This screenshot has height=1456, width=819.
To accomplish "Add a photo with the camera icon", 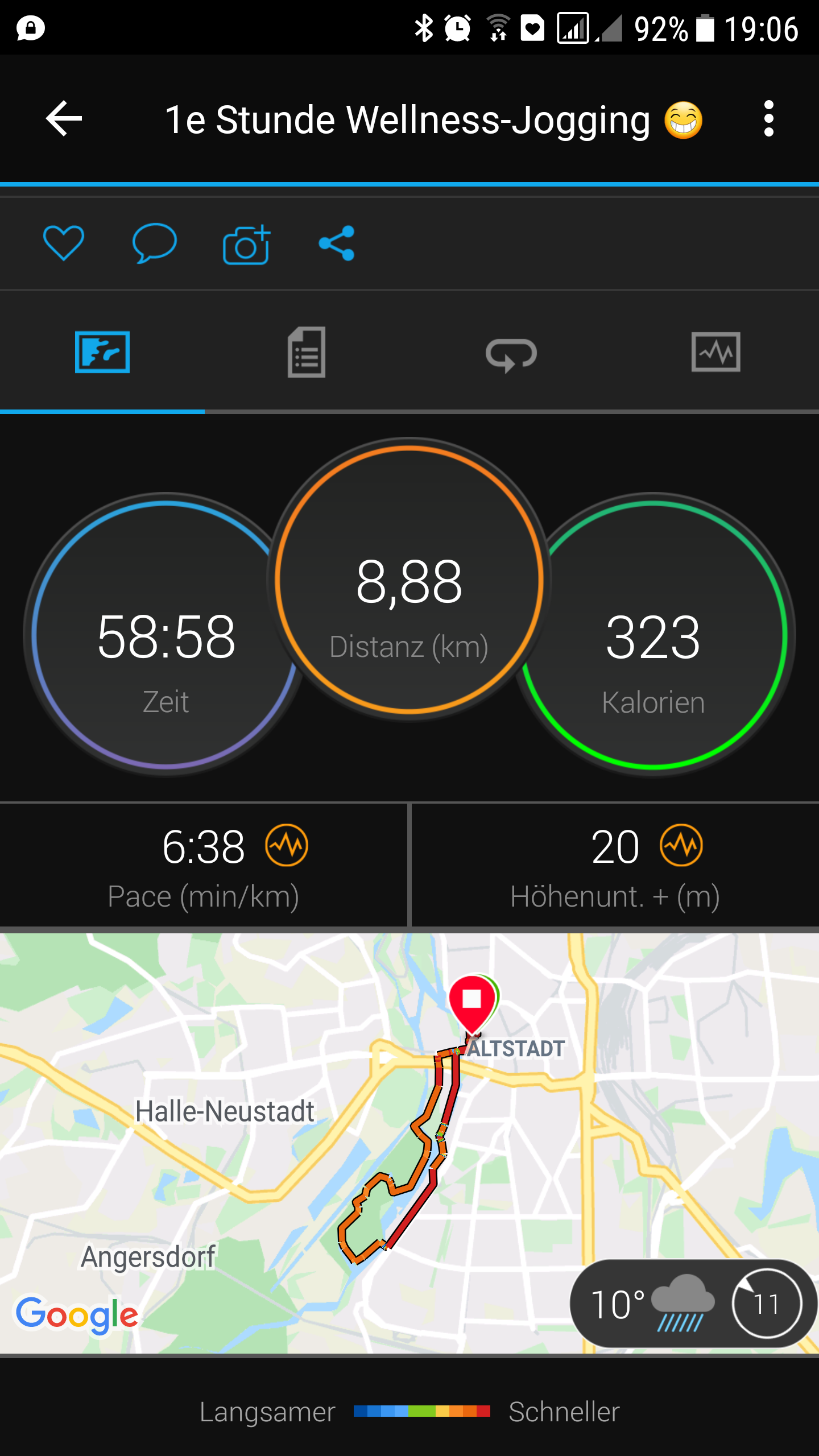I will [x=246, y=245].
